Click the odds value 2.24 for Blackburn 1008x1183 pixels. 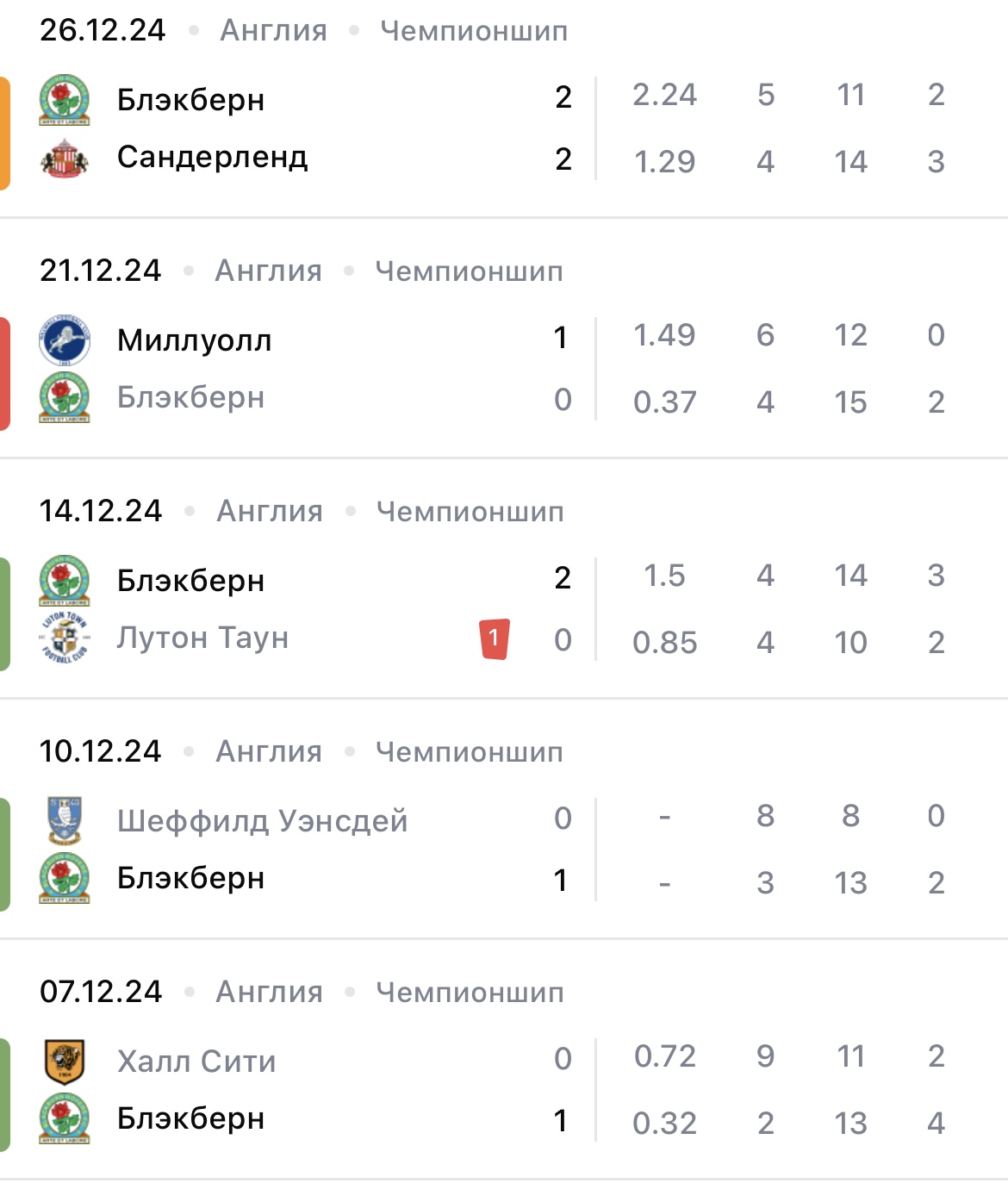click(x=665, y=96)
